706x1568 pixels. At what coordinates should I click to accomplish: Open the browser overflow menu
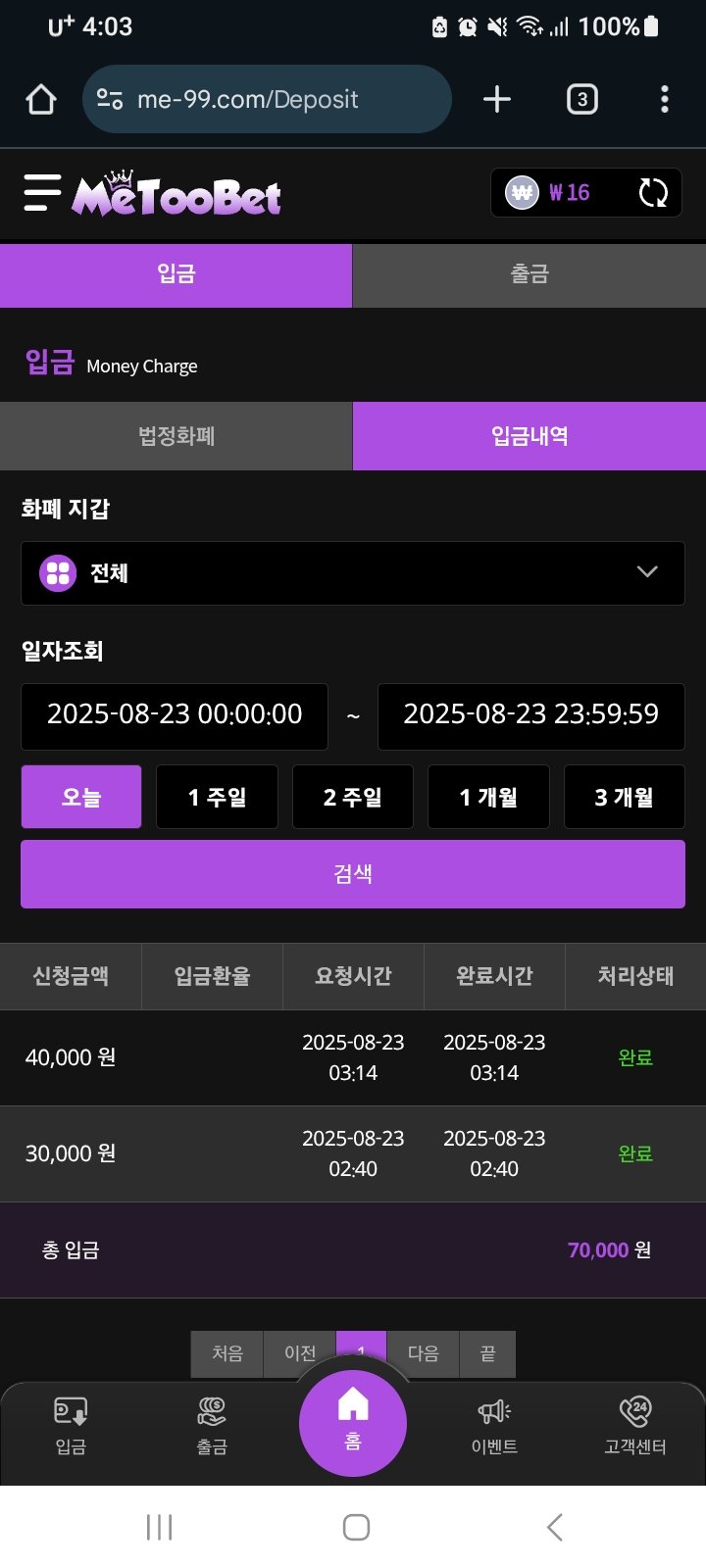[x=665, y=99]
